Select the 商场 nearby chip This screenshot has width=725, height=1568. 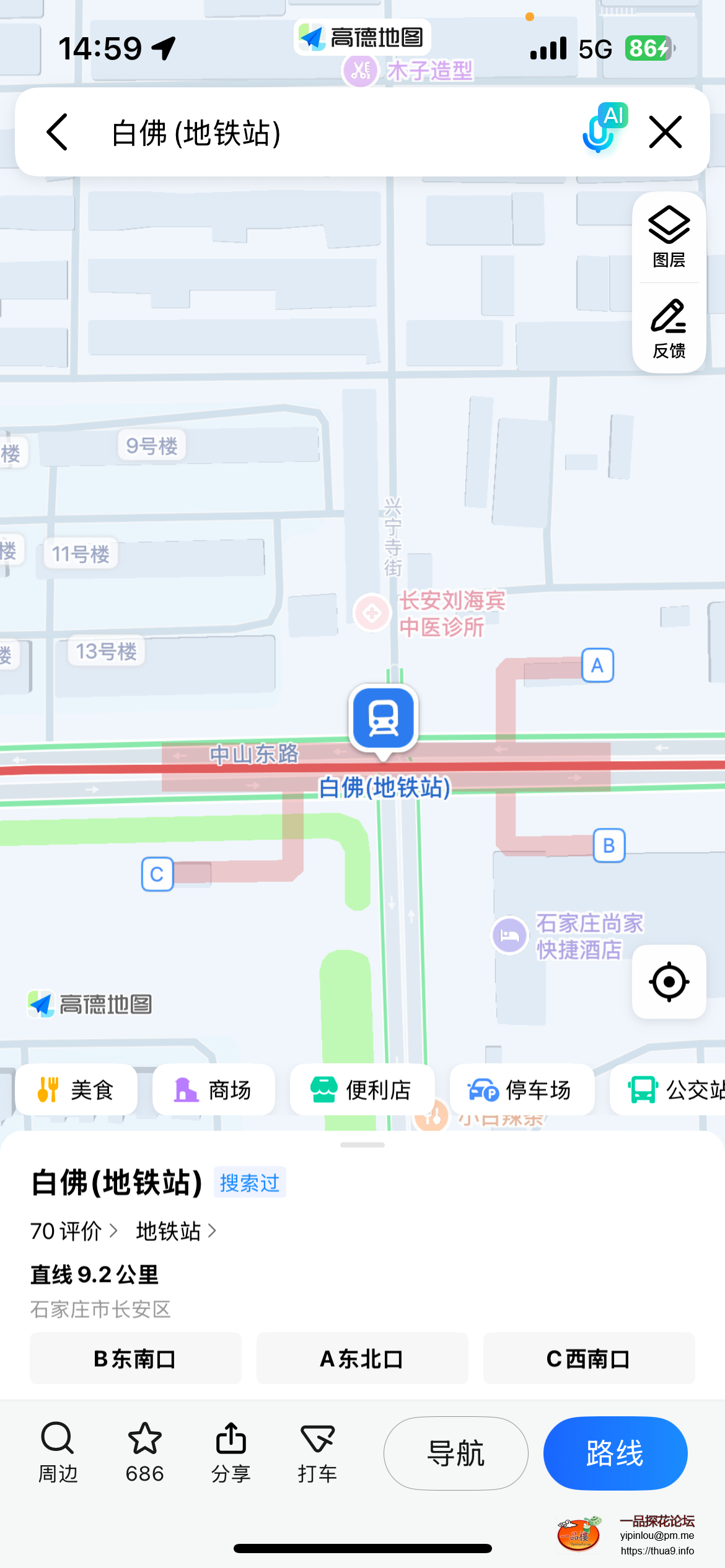214,1090
